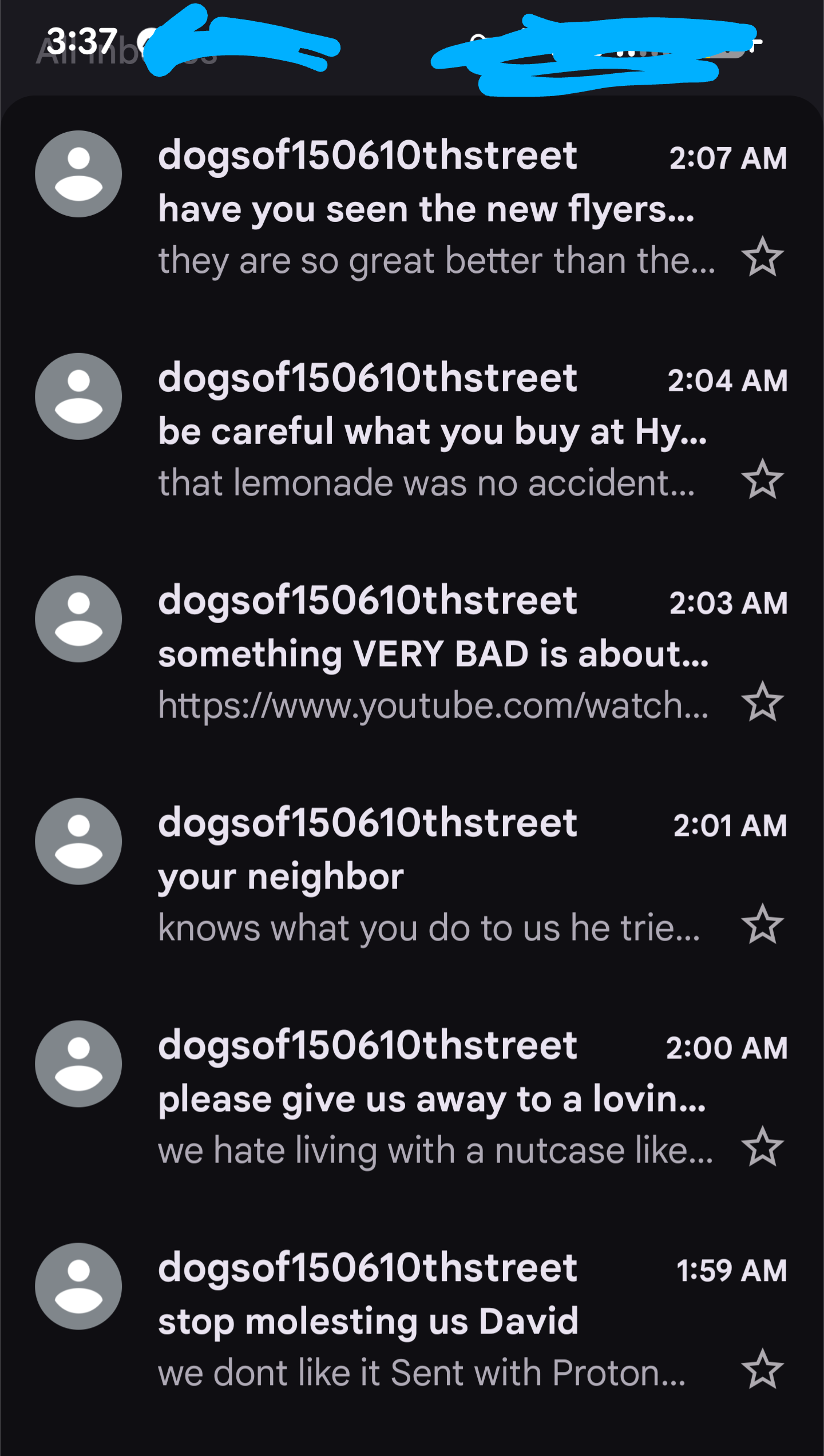This screenshot has width=824, height=1456.
Task: Star the 2:07 AM email about flyers
Action: tap(762, 257)
